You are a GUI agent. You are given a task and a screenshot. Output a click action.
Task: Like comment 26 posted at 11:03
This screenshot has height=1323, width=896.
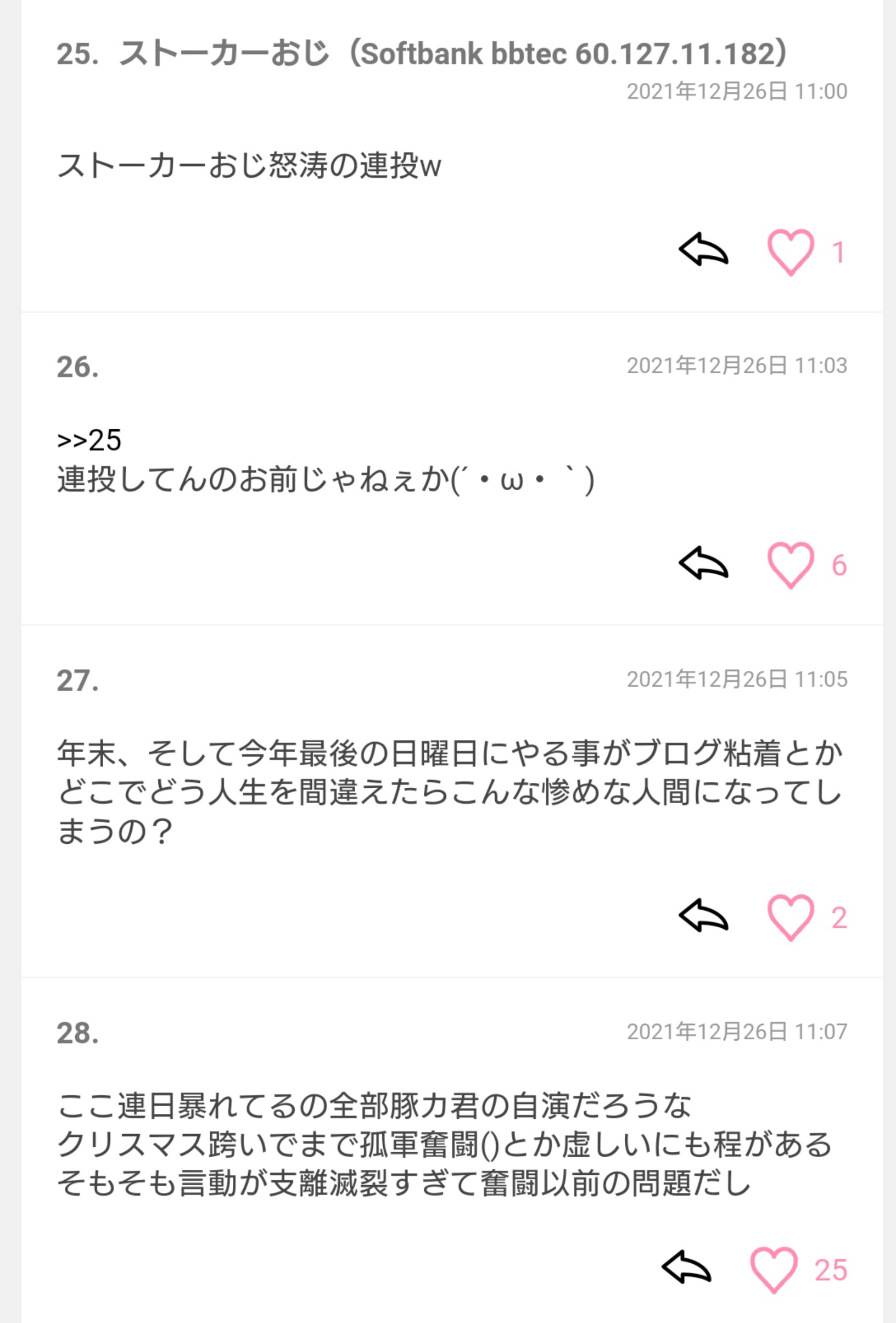[791, 564]
